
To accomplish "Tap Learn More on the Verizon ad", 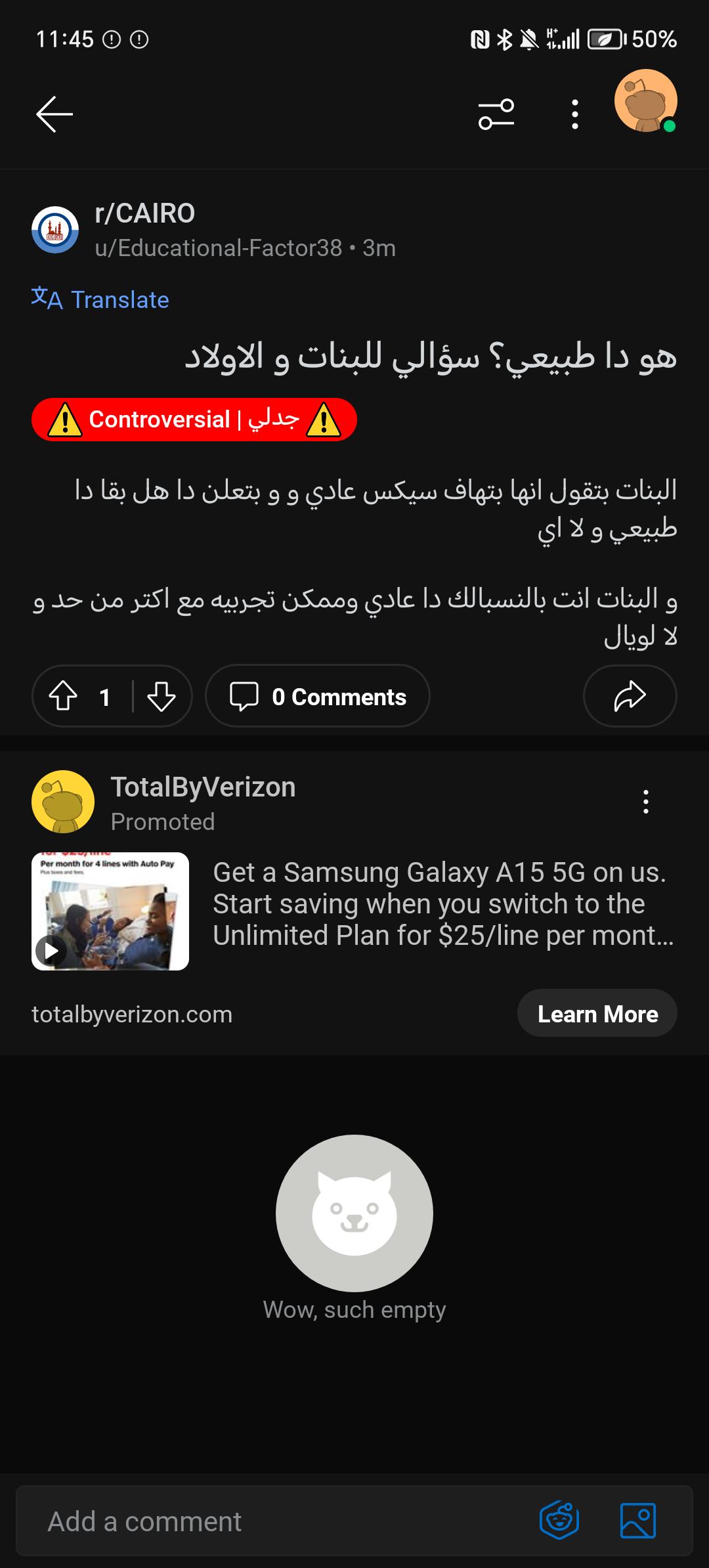I will point(597,1014).
